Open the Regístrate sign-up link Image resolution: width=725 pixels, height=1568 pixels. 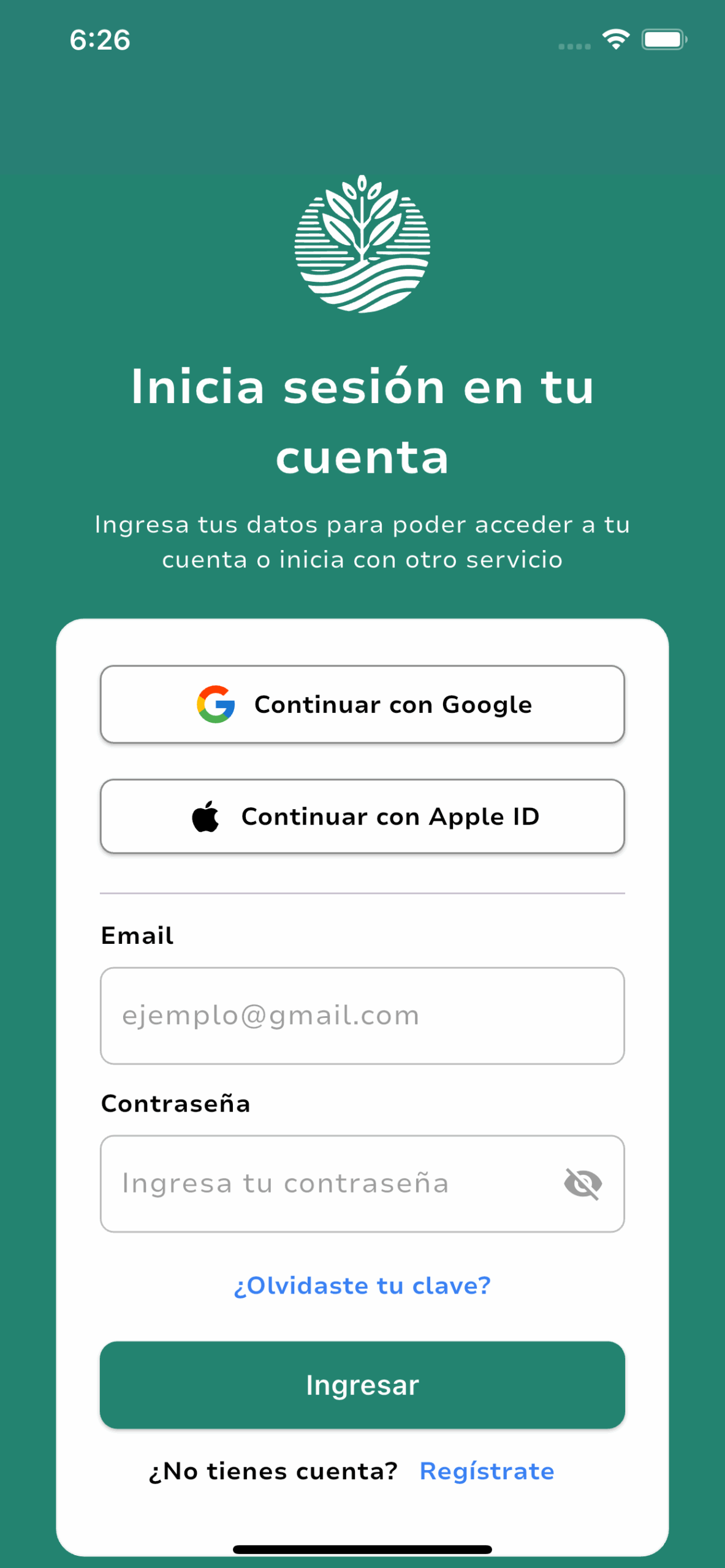coord(487,1471)
